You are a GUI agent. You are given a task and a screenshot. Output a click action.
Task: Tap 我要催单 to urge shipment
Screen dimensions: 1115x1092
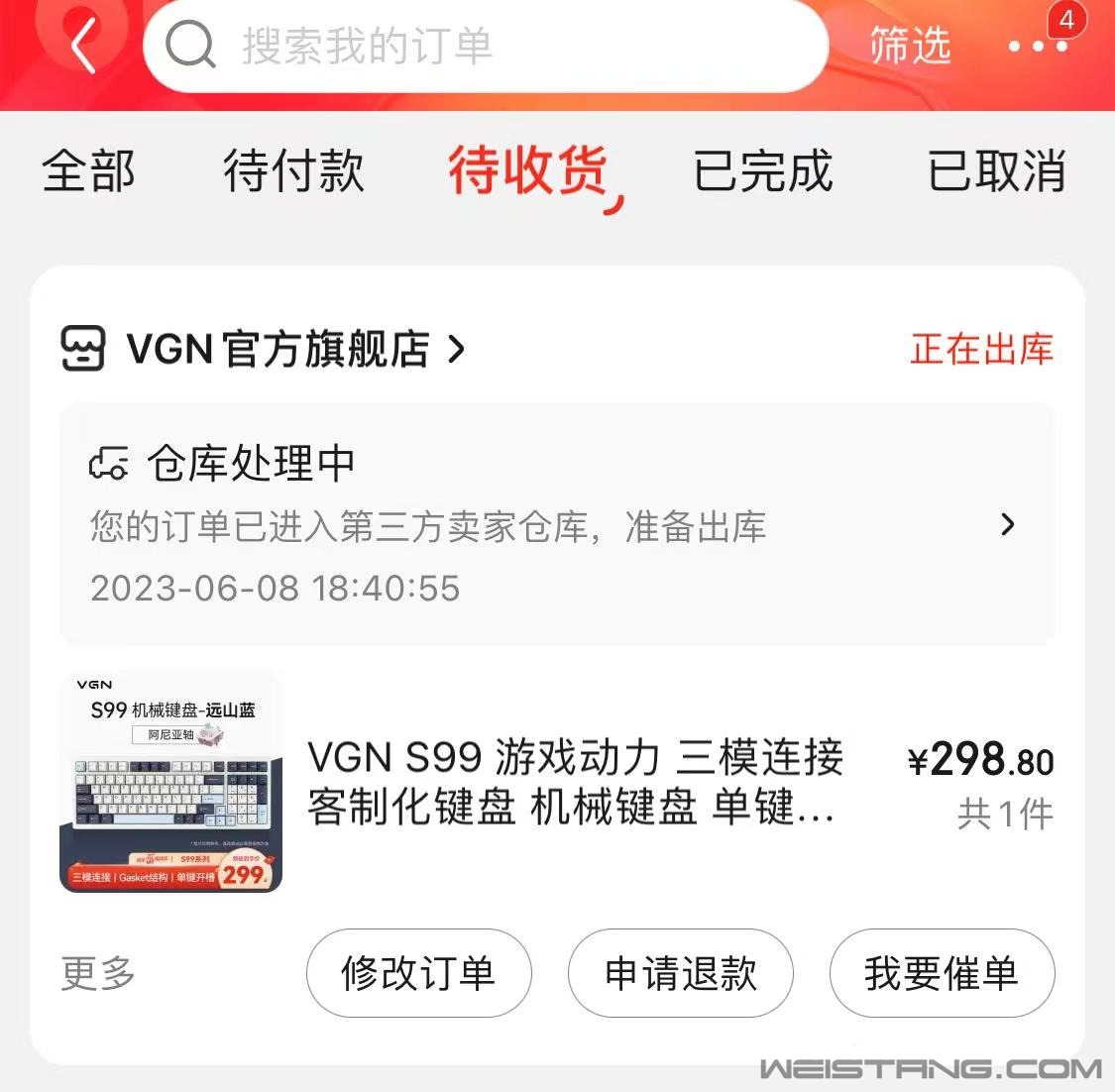tap(942, 973)
